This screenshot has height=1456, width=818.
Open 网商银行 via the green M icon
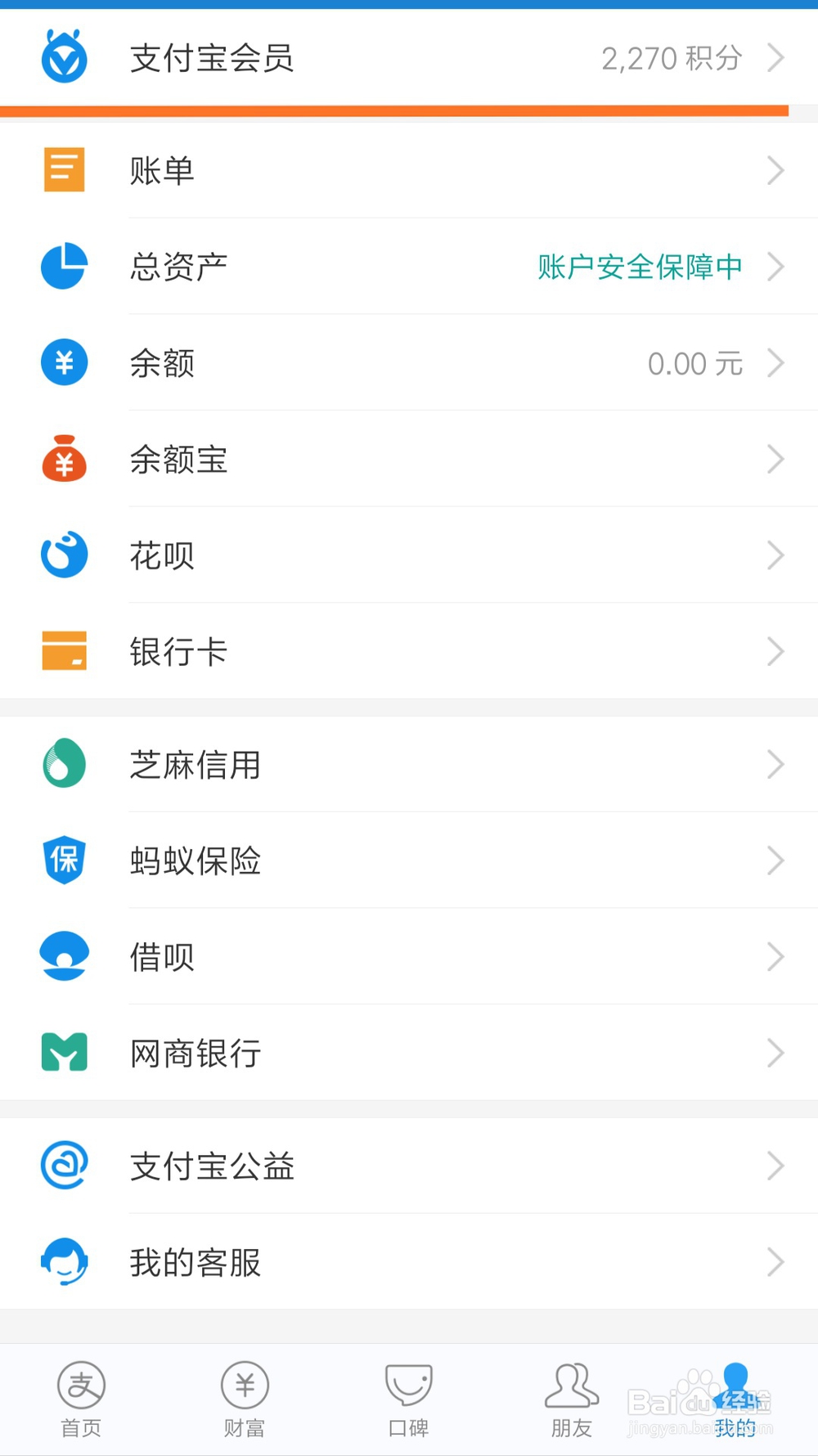(63, 1053)
